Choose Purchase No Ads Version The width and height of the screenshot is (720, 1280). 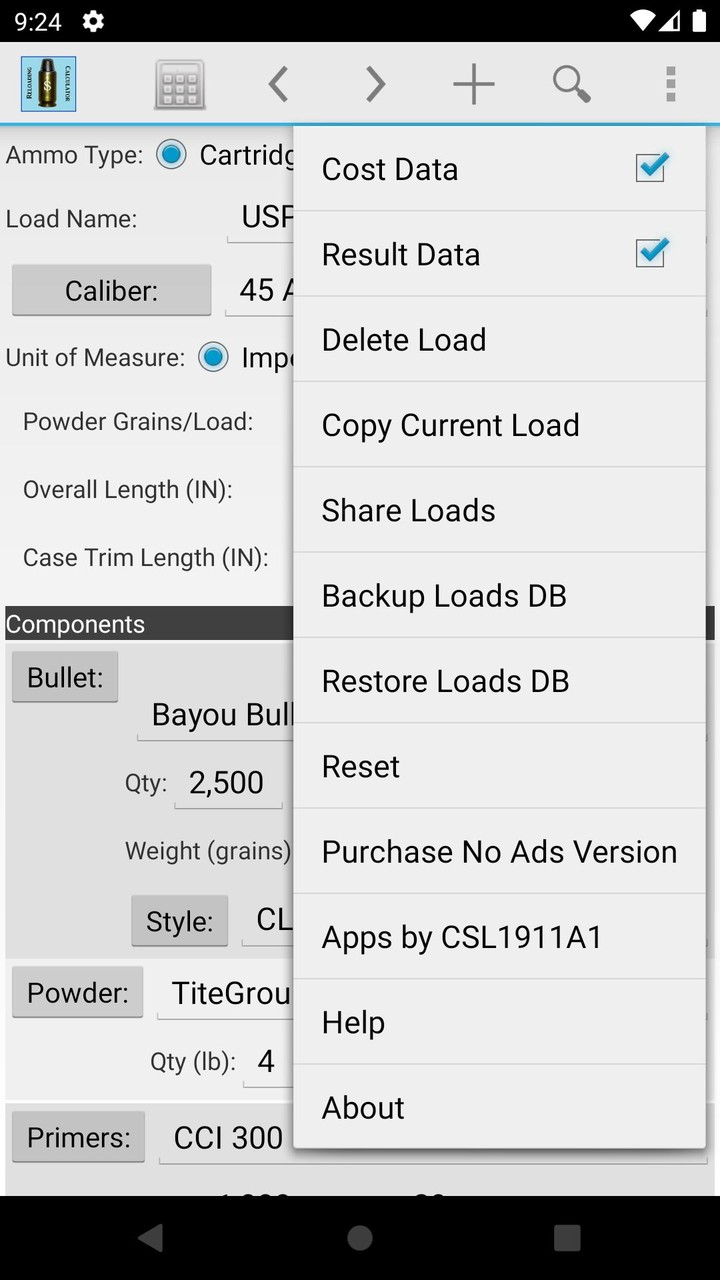click(x=498, y=851)
